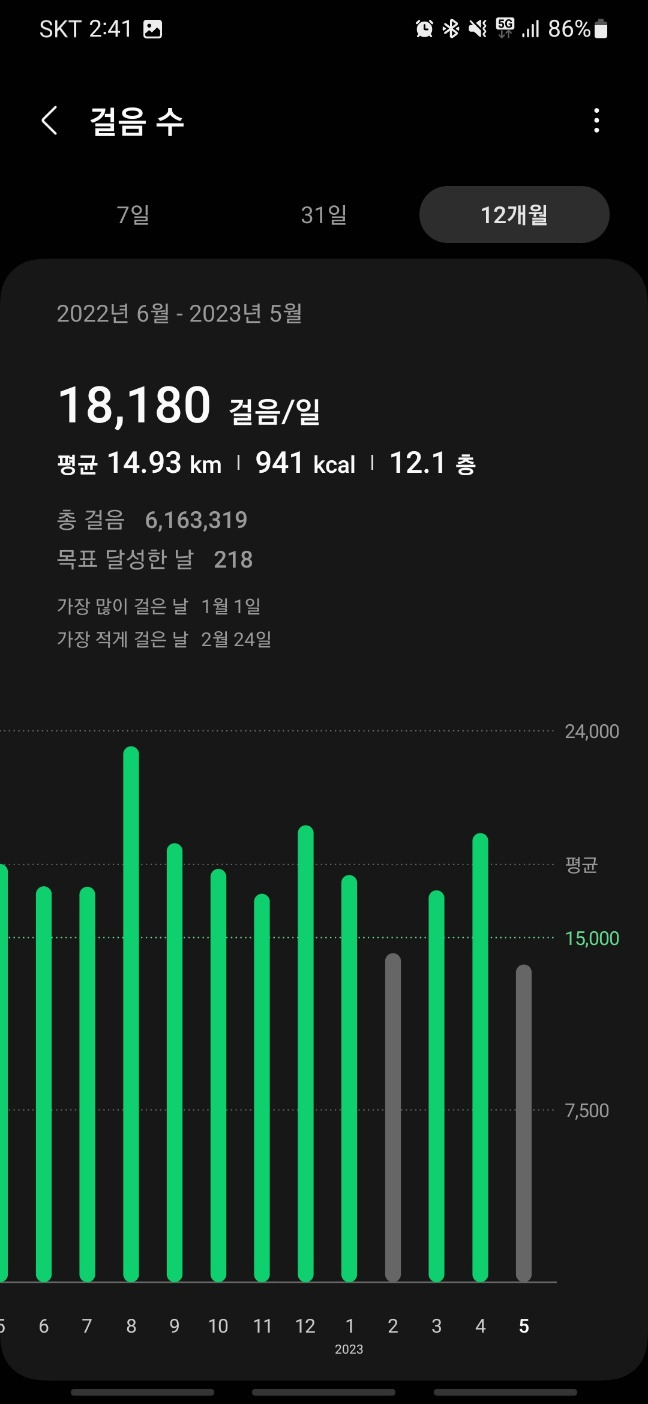Select the gray May bar in the chart
Viewport: 648px width, 1404px height.
pyautogui.click(x=524, y=1123)
